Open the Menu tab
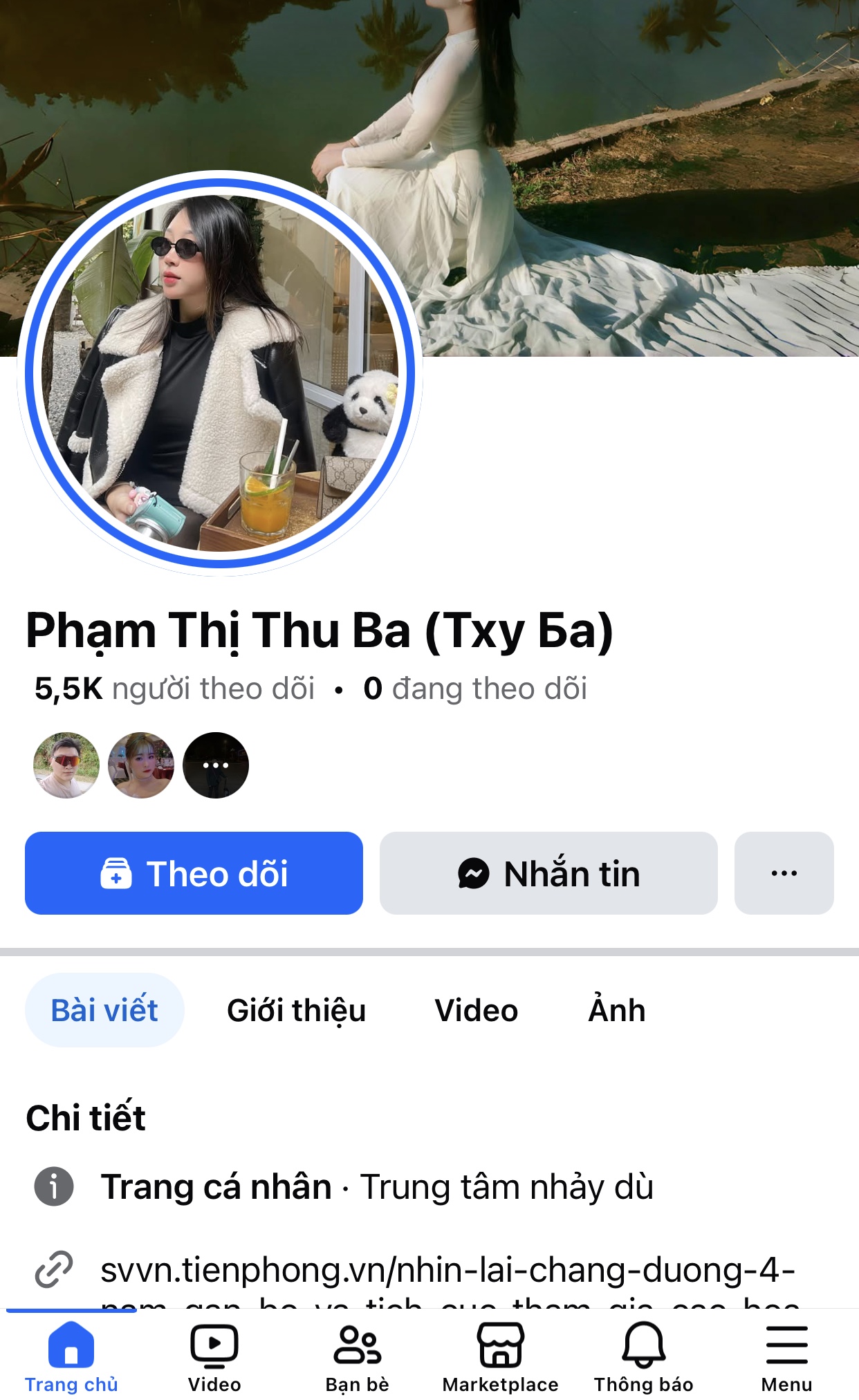This screenshot has height=1400, width=859. (786, 1356)
